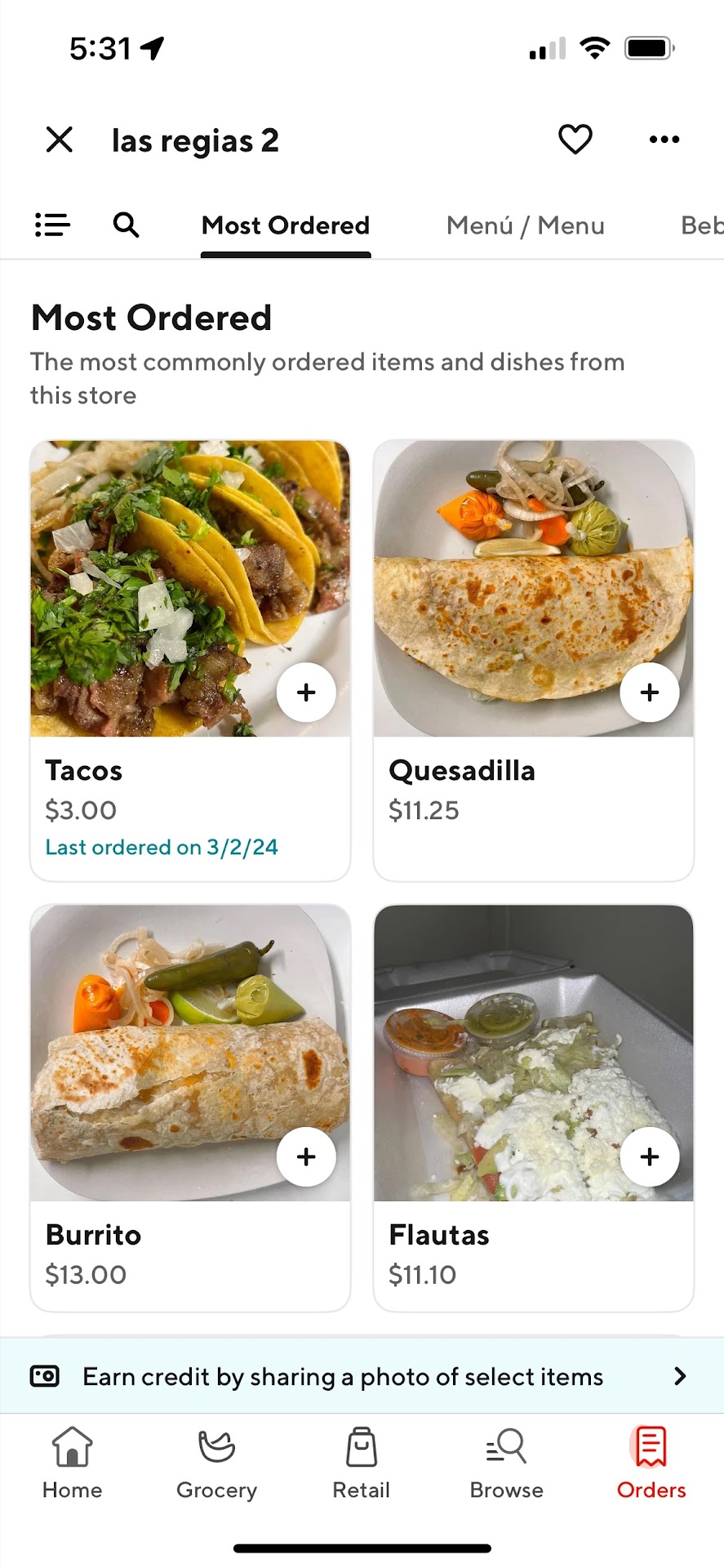724x1568 pixels.
Task: Open the Retail tab
Action: point(361,1463)
